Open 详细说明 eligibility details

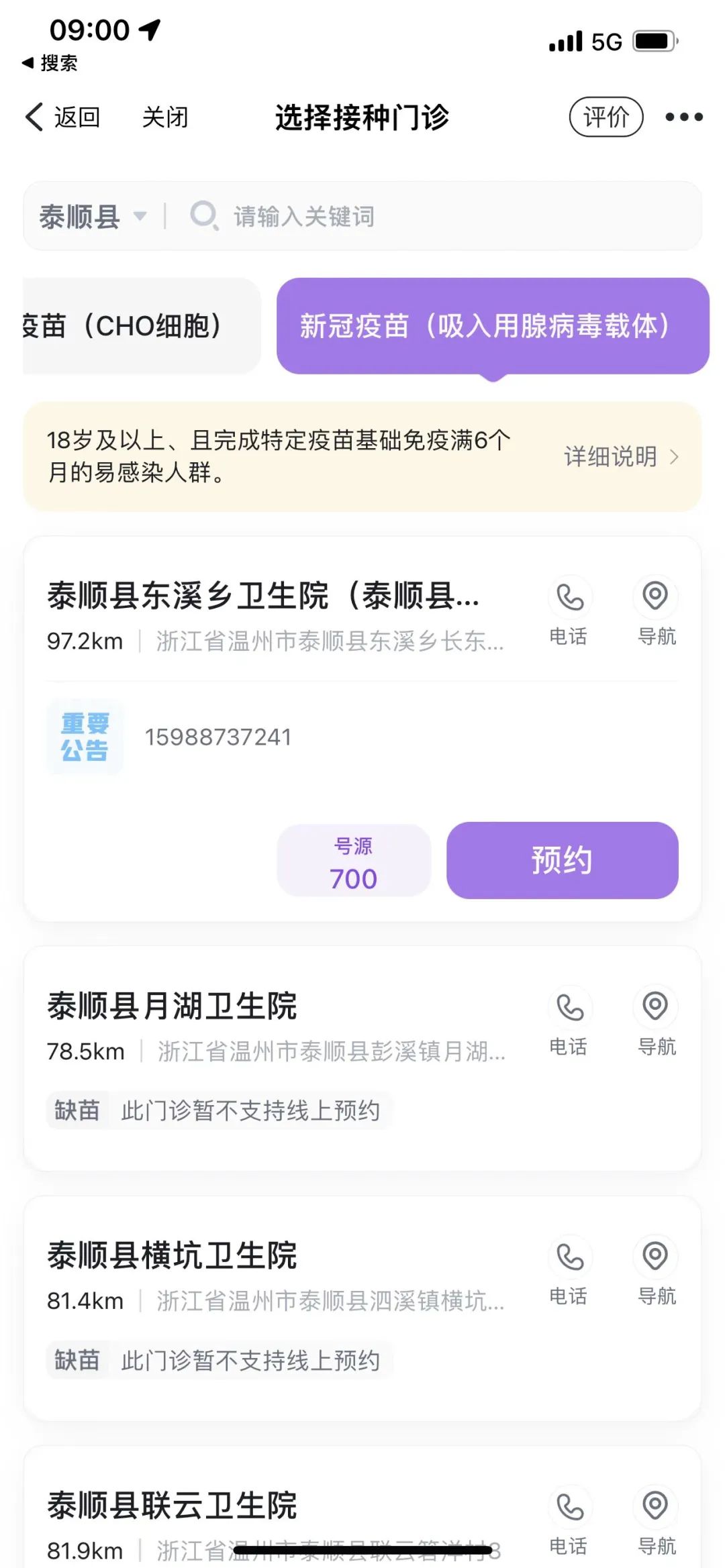621,456
